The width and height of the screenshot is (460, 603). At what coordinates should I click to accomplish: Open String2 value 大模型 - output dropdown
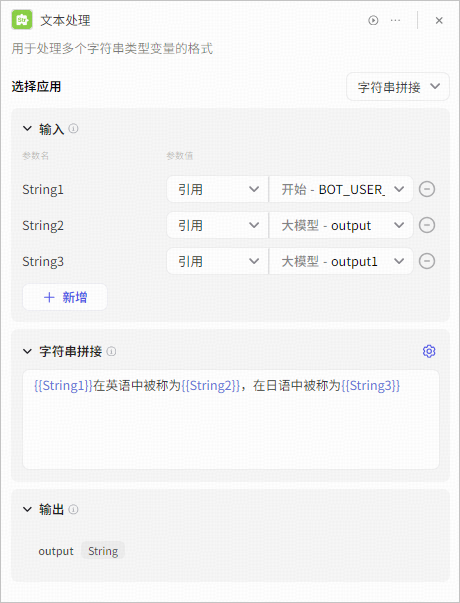pos(341,225)
